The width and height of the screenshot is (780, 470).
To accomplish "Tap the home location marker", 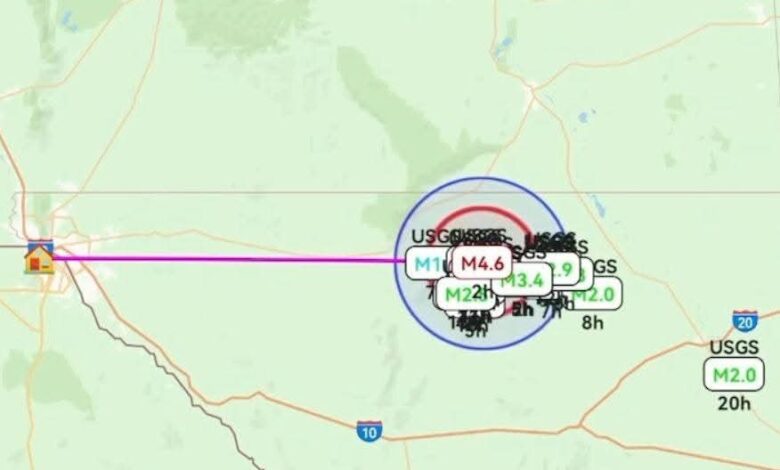I will tap(39, 258).
